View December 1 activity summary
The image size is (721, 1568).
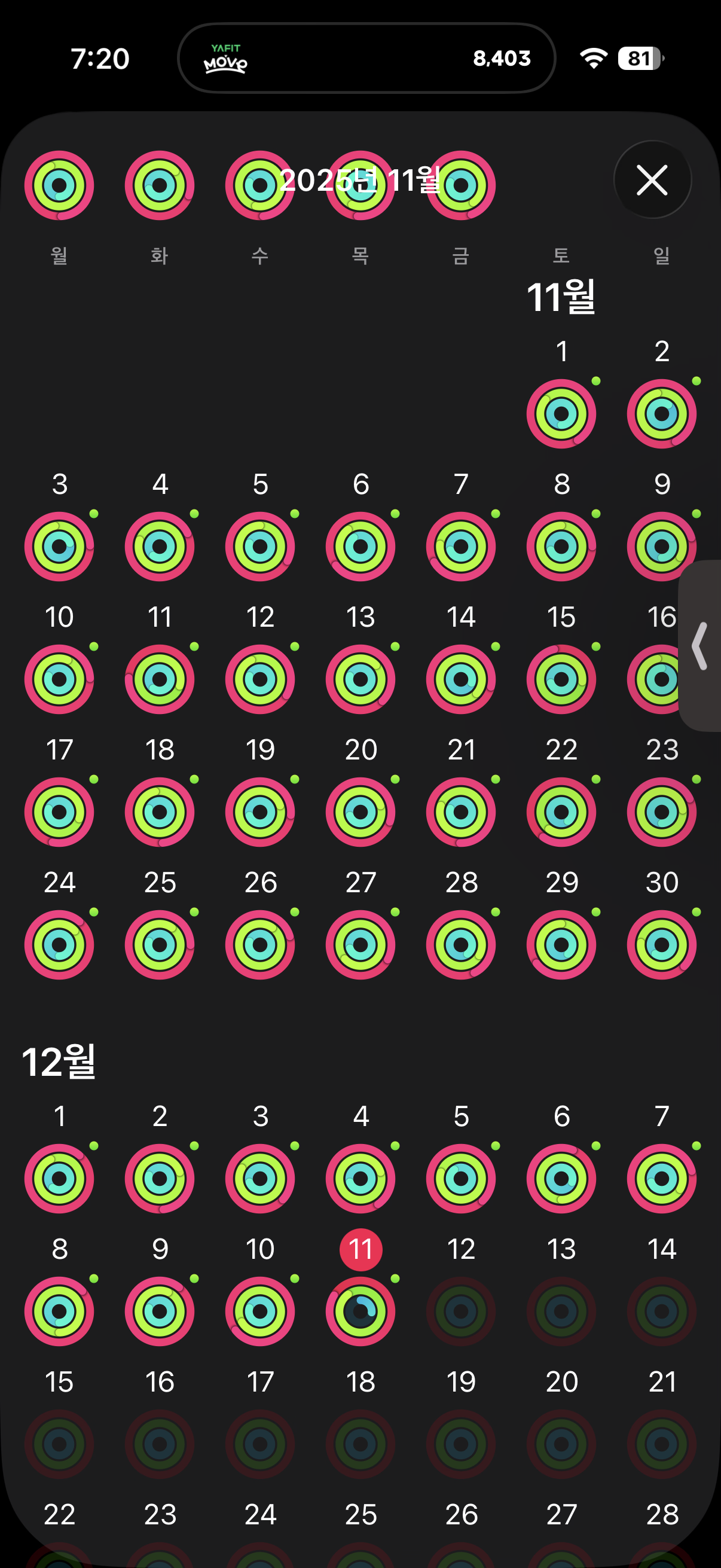[59, 1178]
